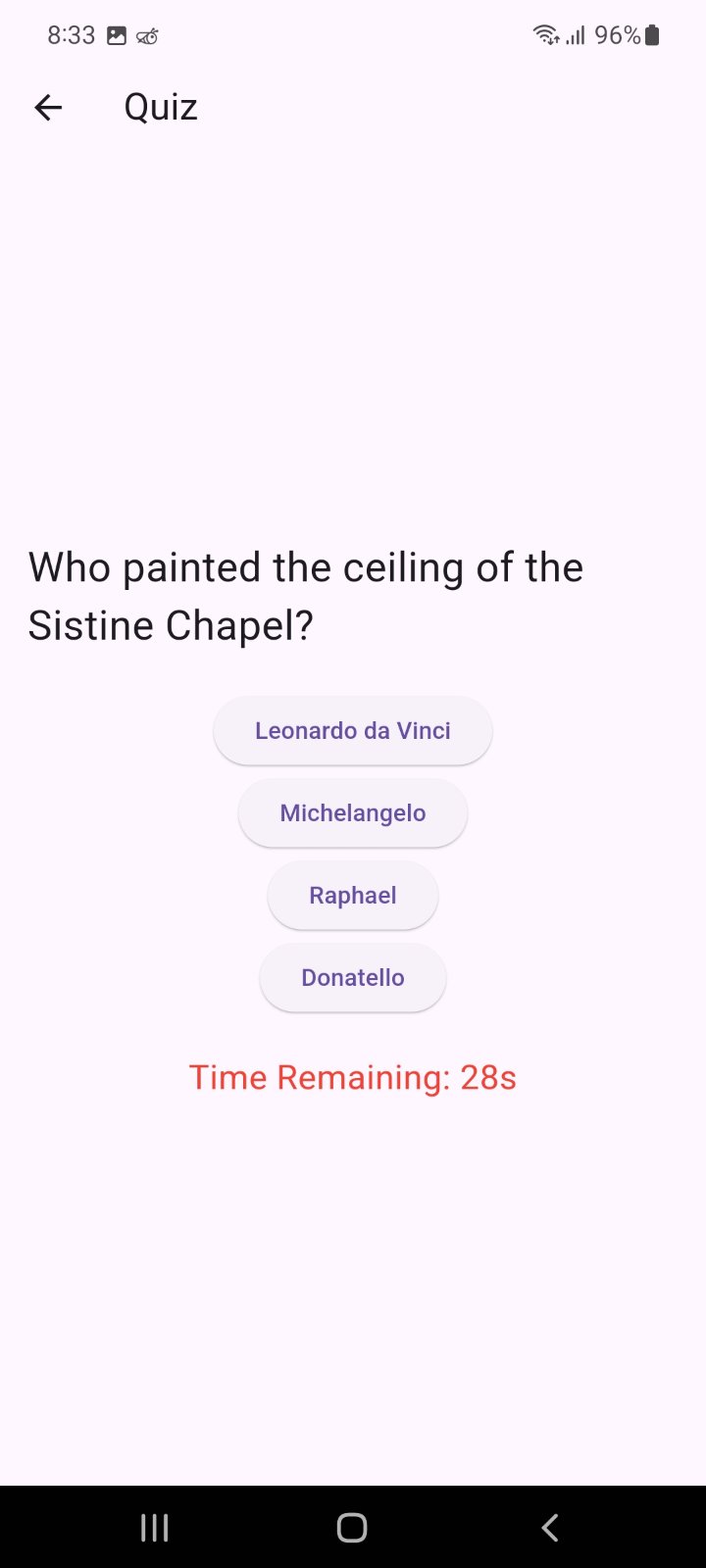Pick Raphael as your answer

(x=353, y=896)
